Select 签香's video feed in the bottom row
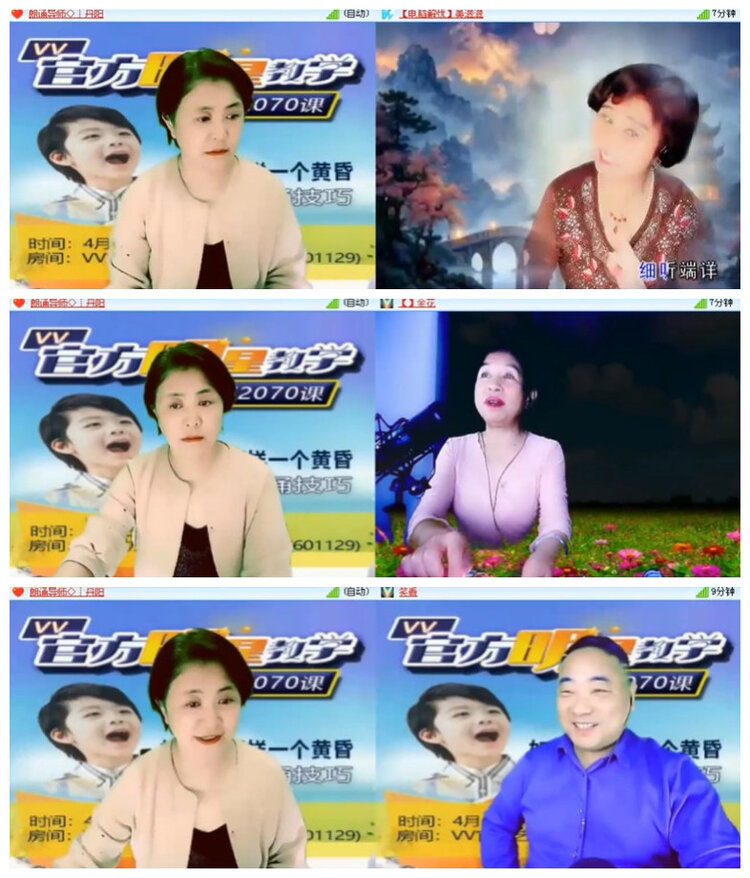This screenshot has height=878, width=750. tap(562, 740)
